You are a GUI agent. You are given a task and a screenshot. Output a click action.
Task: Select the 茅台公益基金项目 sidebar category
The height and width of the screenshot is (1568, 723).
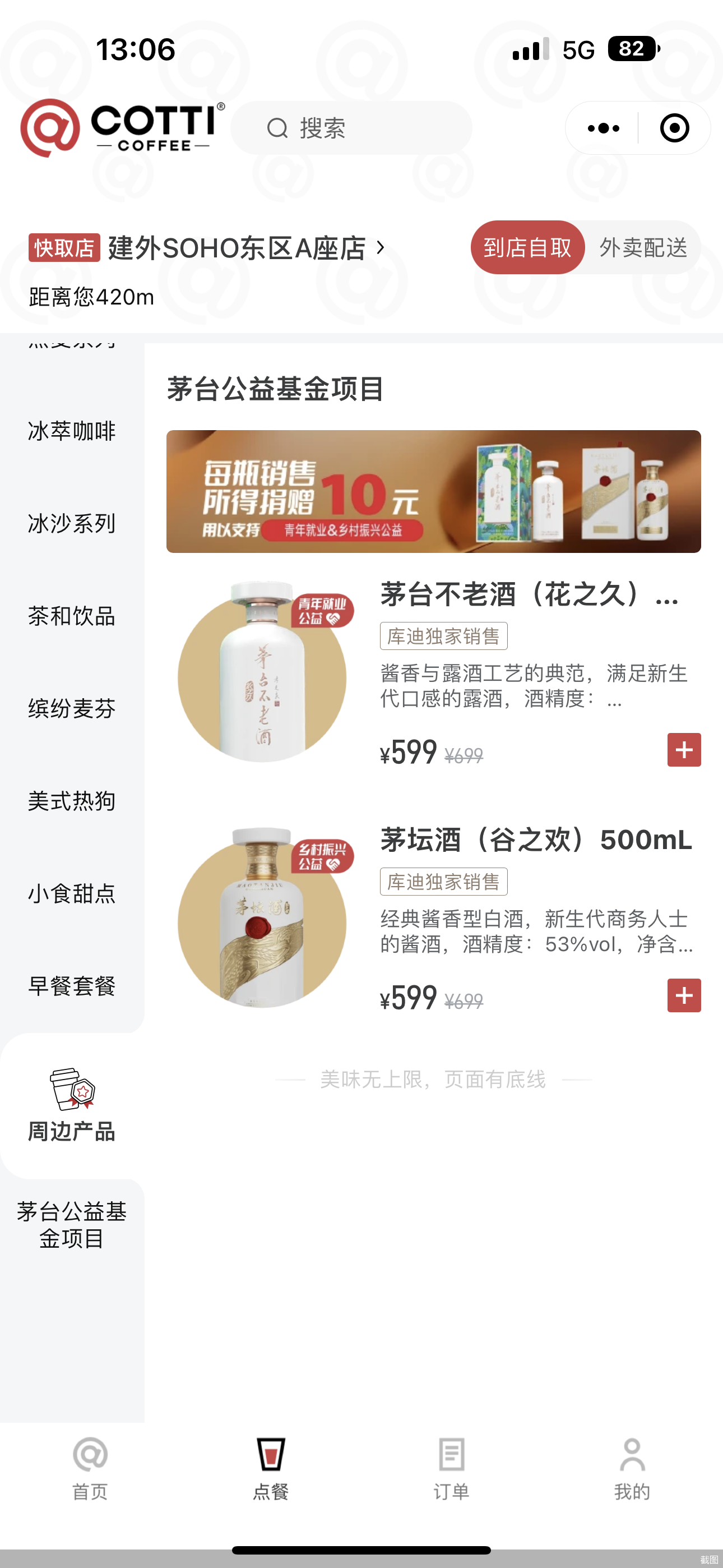pyautogui.click(x=72, y=1225)
